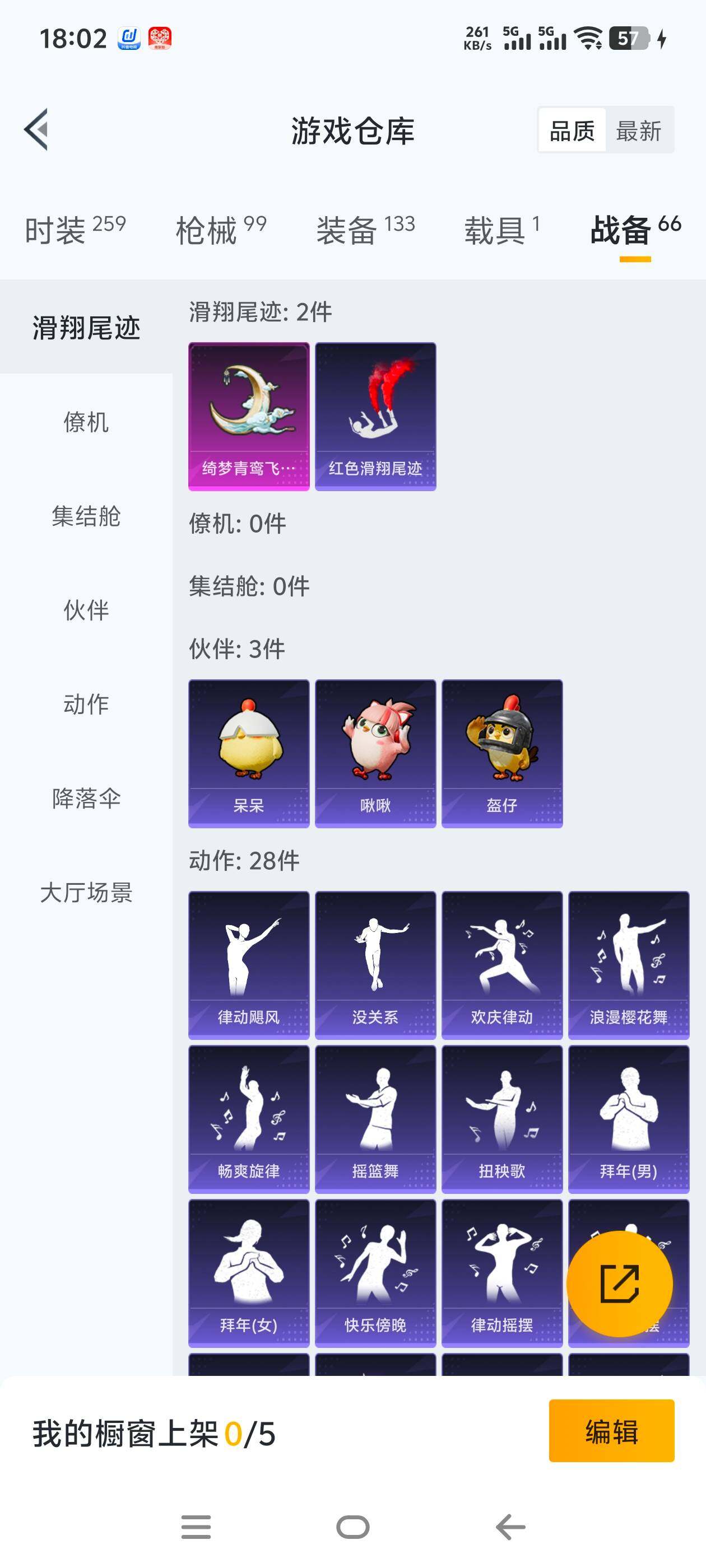This screenshot has width=706, height=1568.
Task: Expand the 动作 category in sidebar
Action: click(x=86, y=705)
